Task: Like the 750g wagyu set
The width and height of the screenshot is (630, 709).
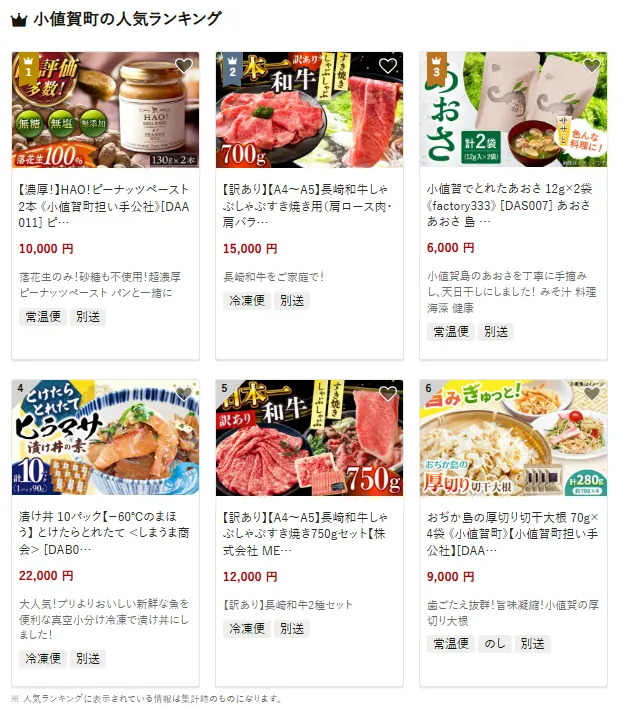Action: coord(387,394)
